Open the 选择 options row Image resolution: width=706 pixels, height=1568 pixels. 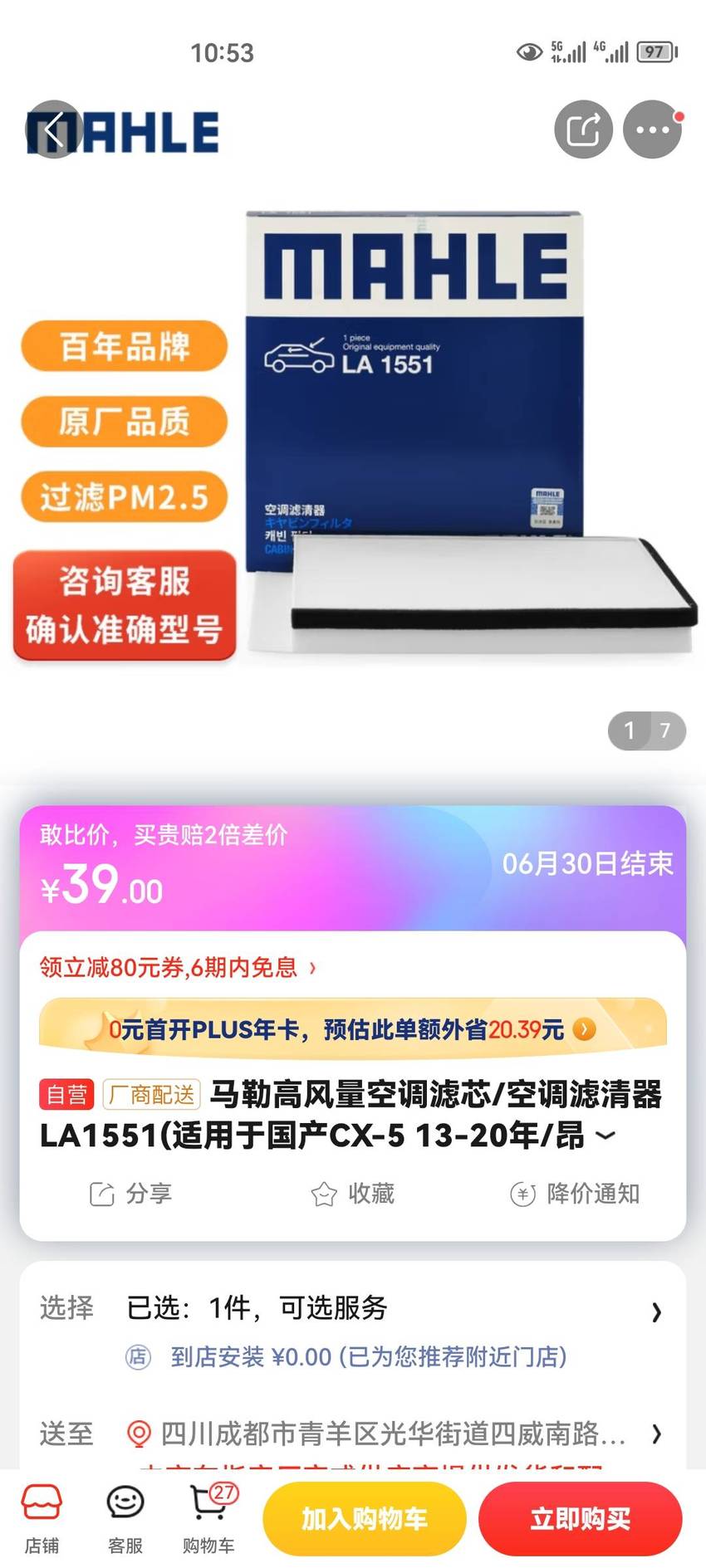tap(353, 1309)
